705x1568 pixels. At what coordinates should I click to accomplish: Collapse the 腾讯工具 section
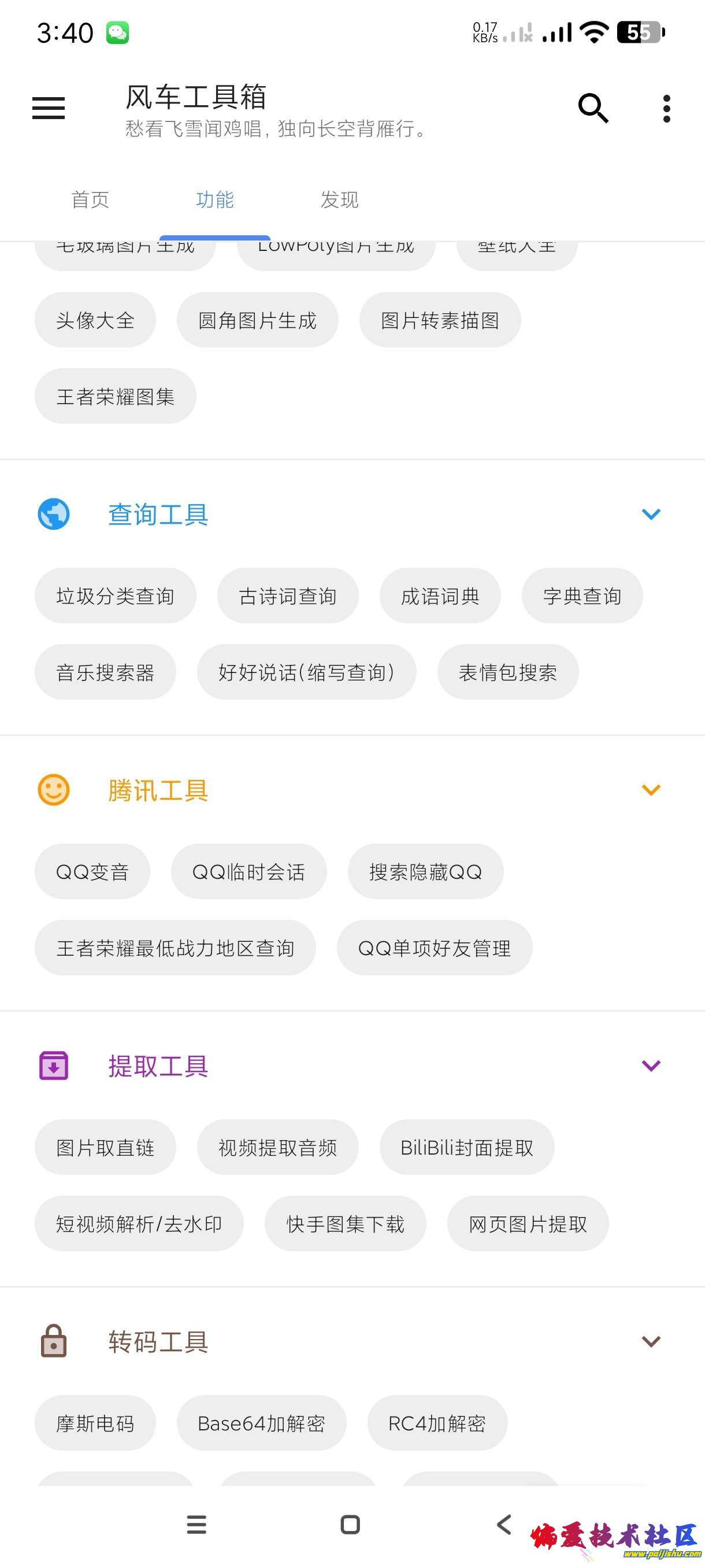coord(651,790)
